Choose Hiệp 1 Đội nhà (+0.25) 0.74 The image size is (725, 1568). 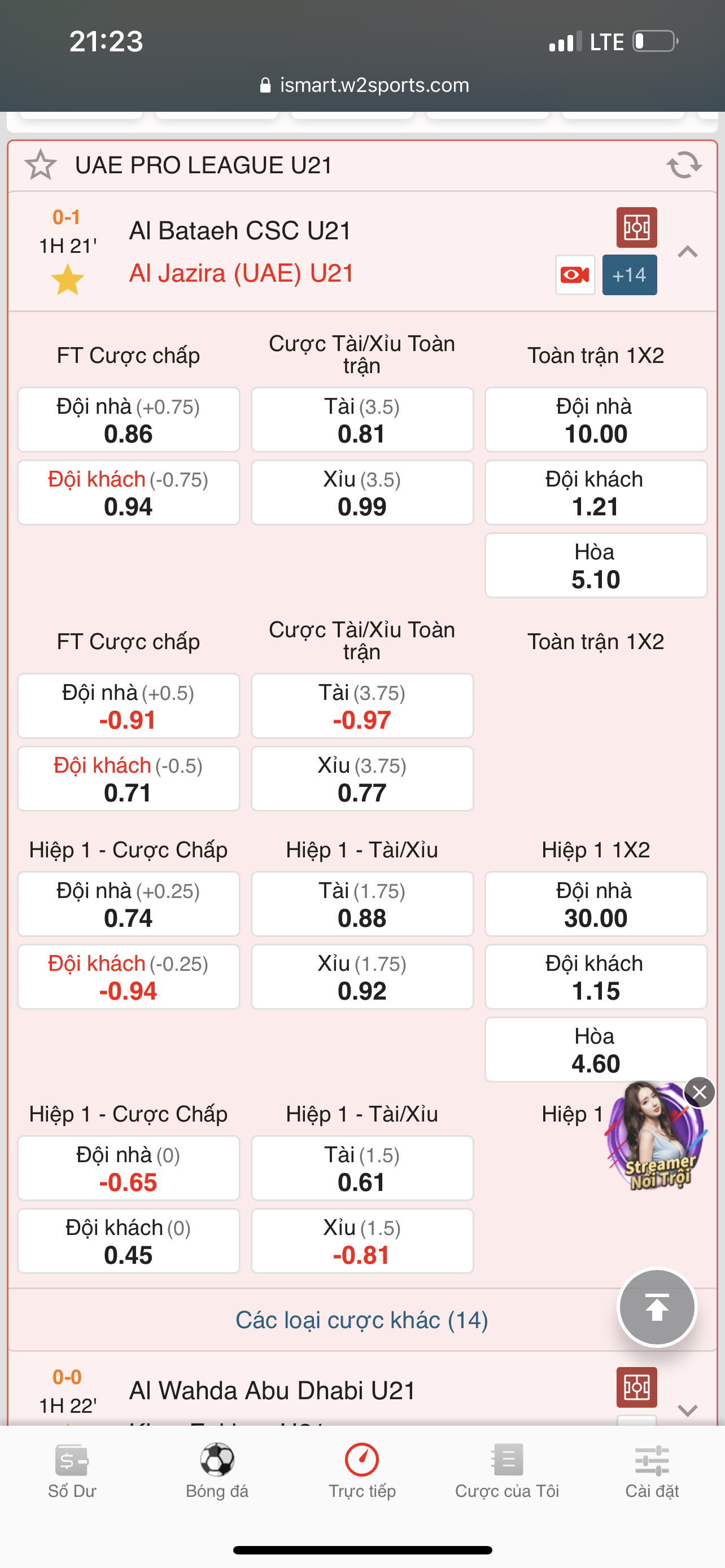coord(128,904)
